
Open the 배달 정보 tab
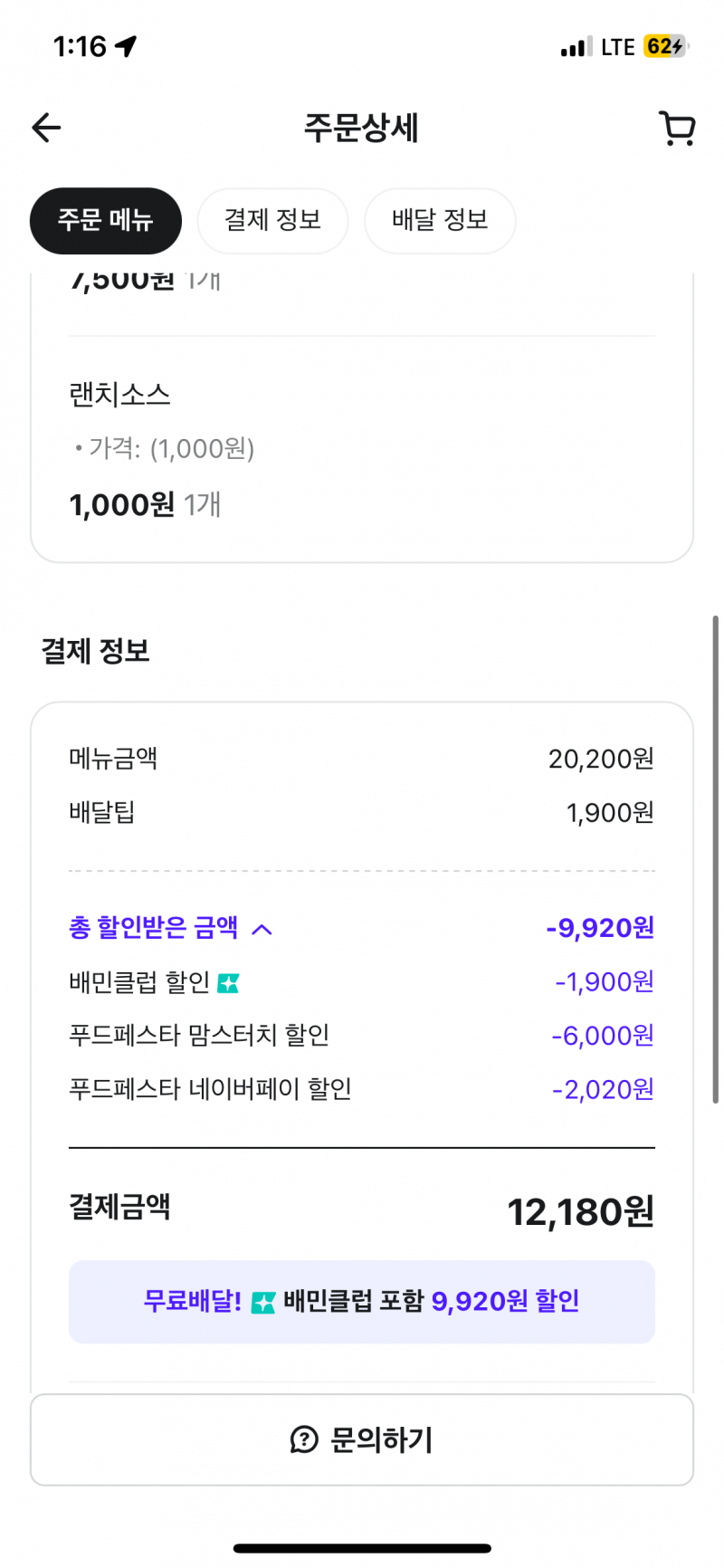click(440, 220)
